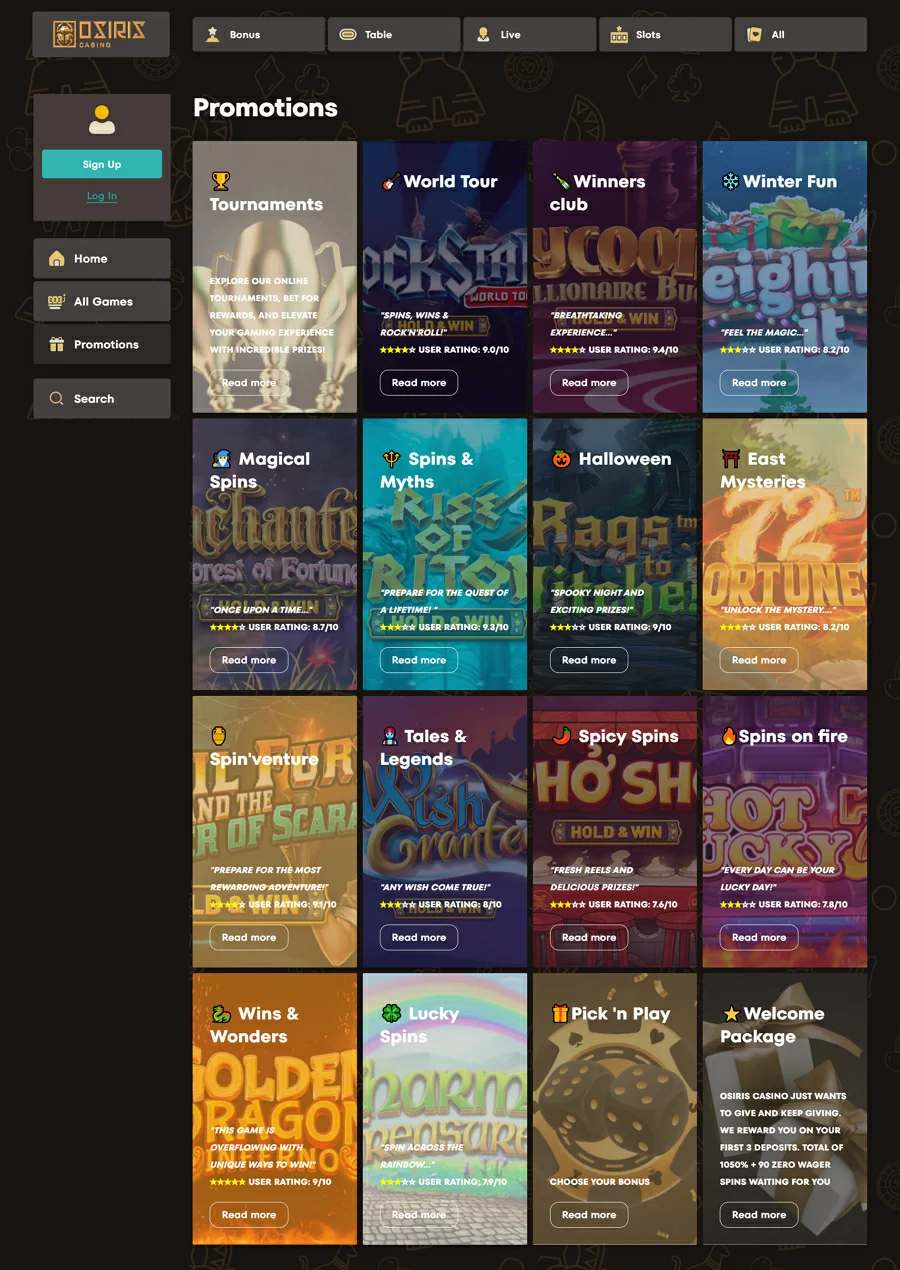
Task: Open All Games from the sidebar
Action: pos(101,301)
